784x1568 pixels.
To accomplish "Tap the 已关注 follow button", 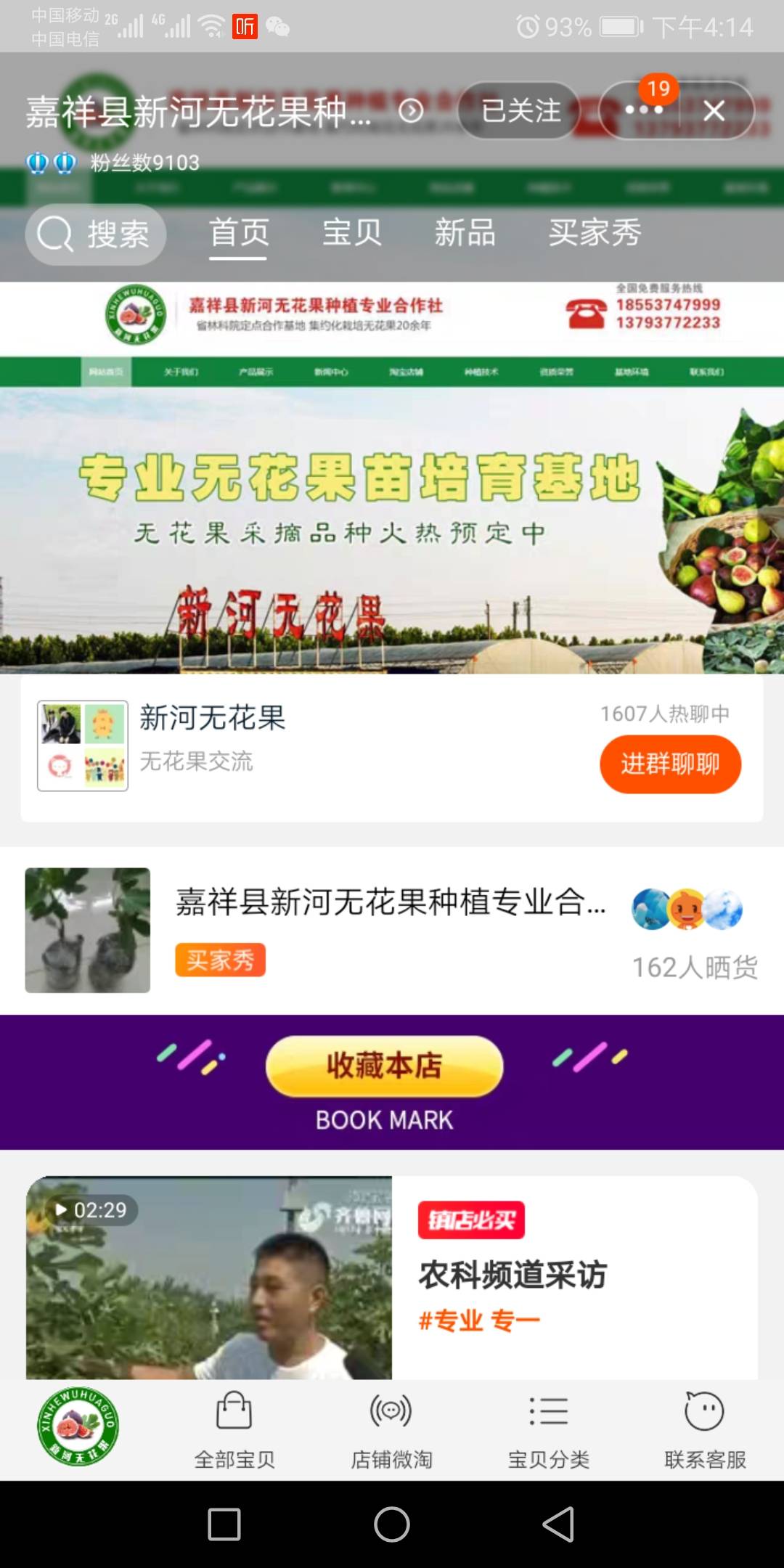I will click(520, 111).
